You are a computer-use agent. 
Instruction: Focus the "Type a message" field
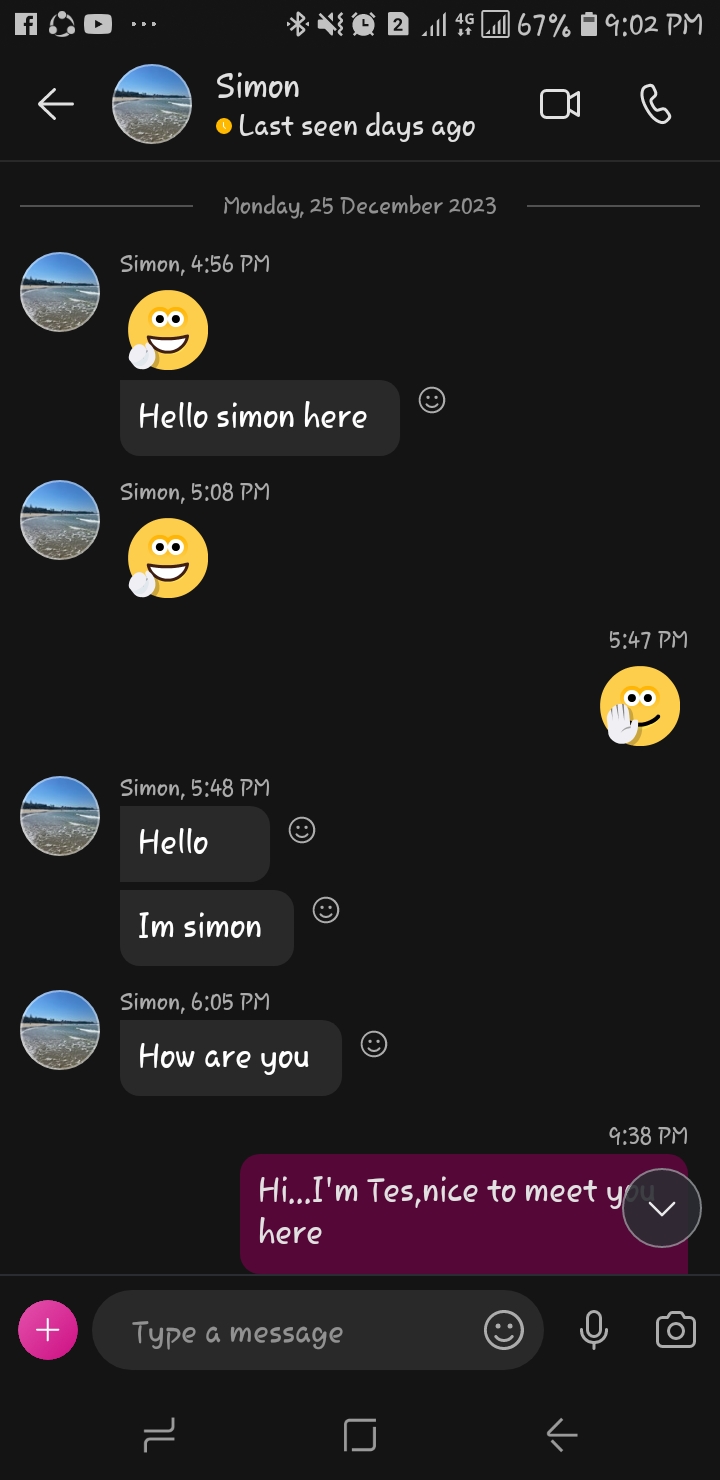click(x=290, y=1330)
